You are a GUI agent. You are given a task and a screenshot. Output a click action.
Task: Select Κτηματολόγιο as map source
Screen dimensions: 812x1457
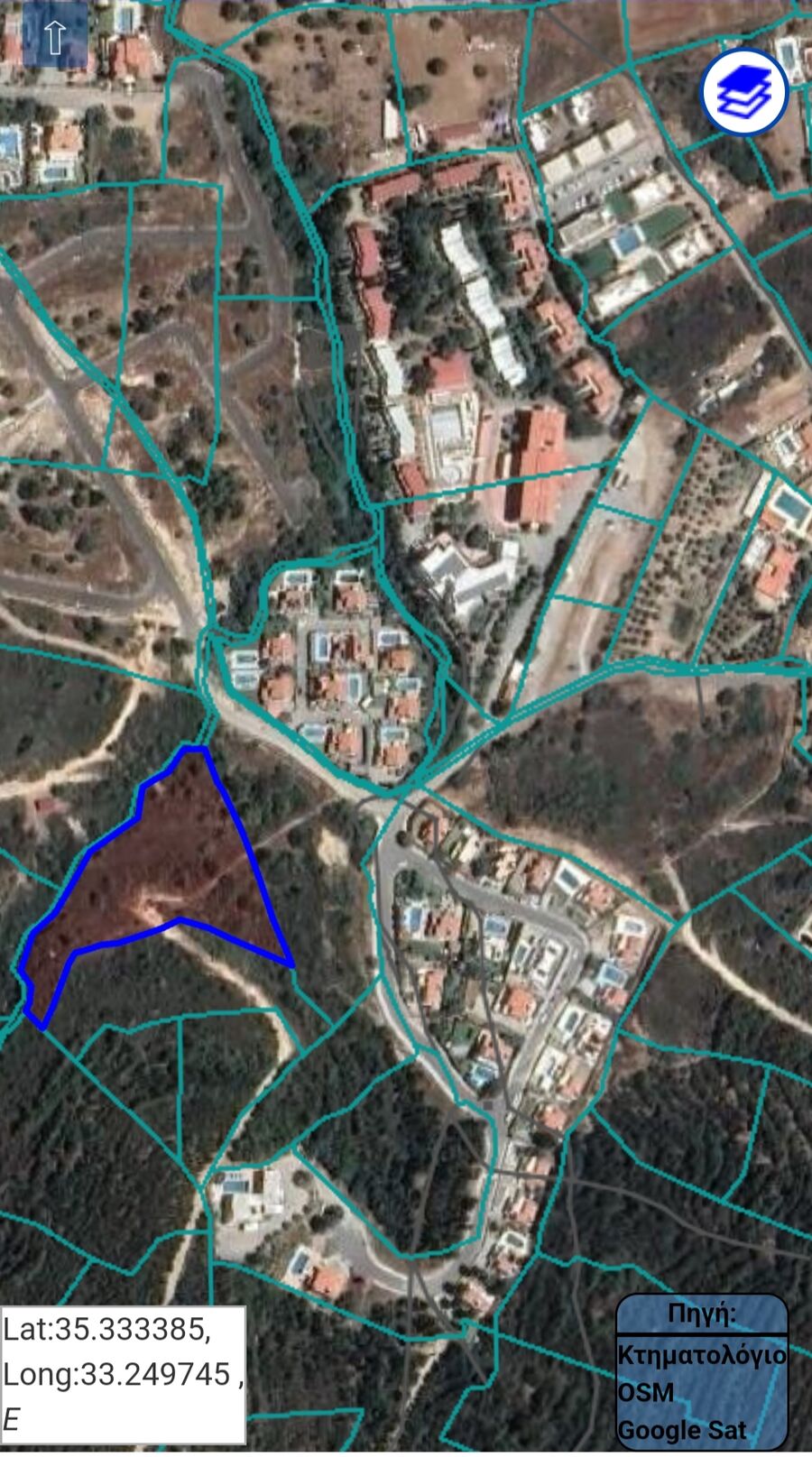tap(701, 1354)
